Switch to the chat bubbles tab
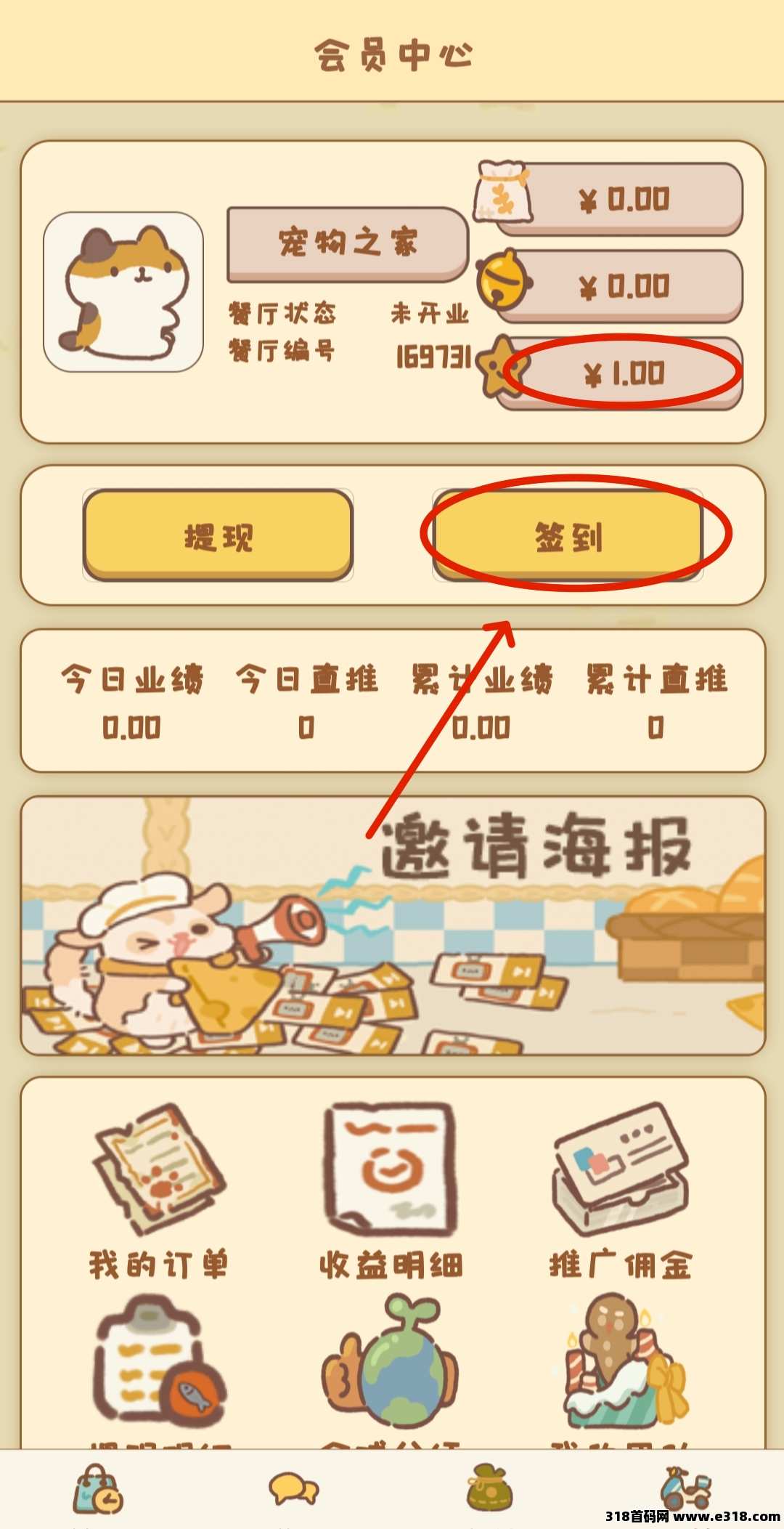Screen dimensions: 784x1529 [293, 1489]
